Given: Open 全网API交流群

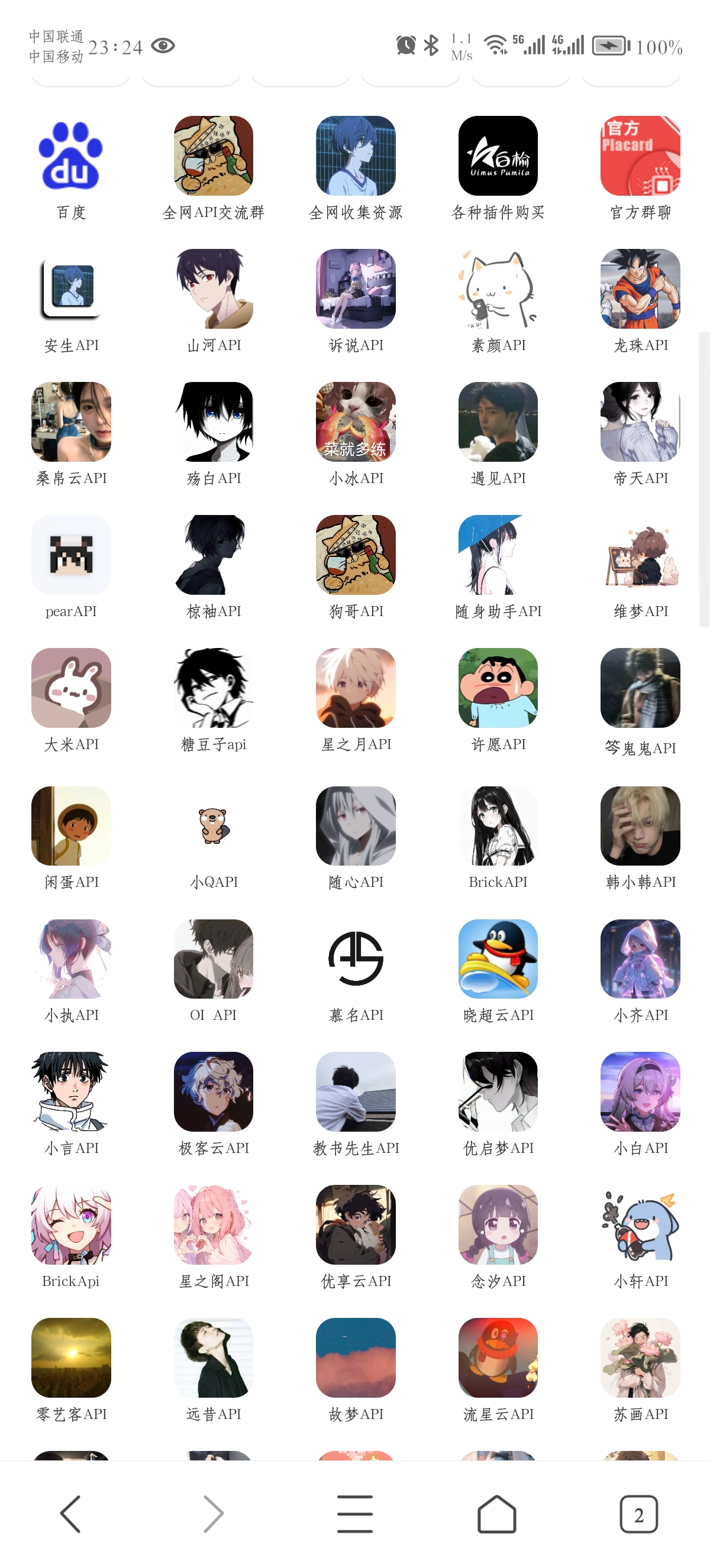Looking at the screenshot, I should pyautogui.click(x=213, y=156).
